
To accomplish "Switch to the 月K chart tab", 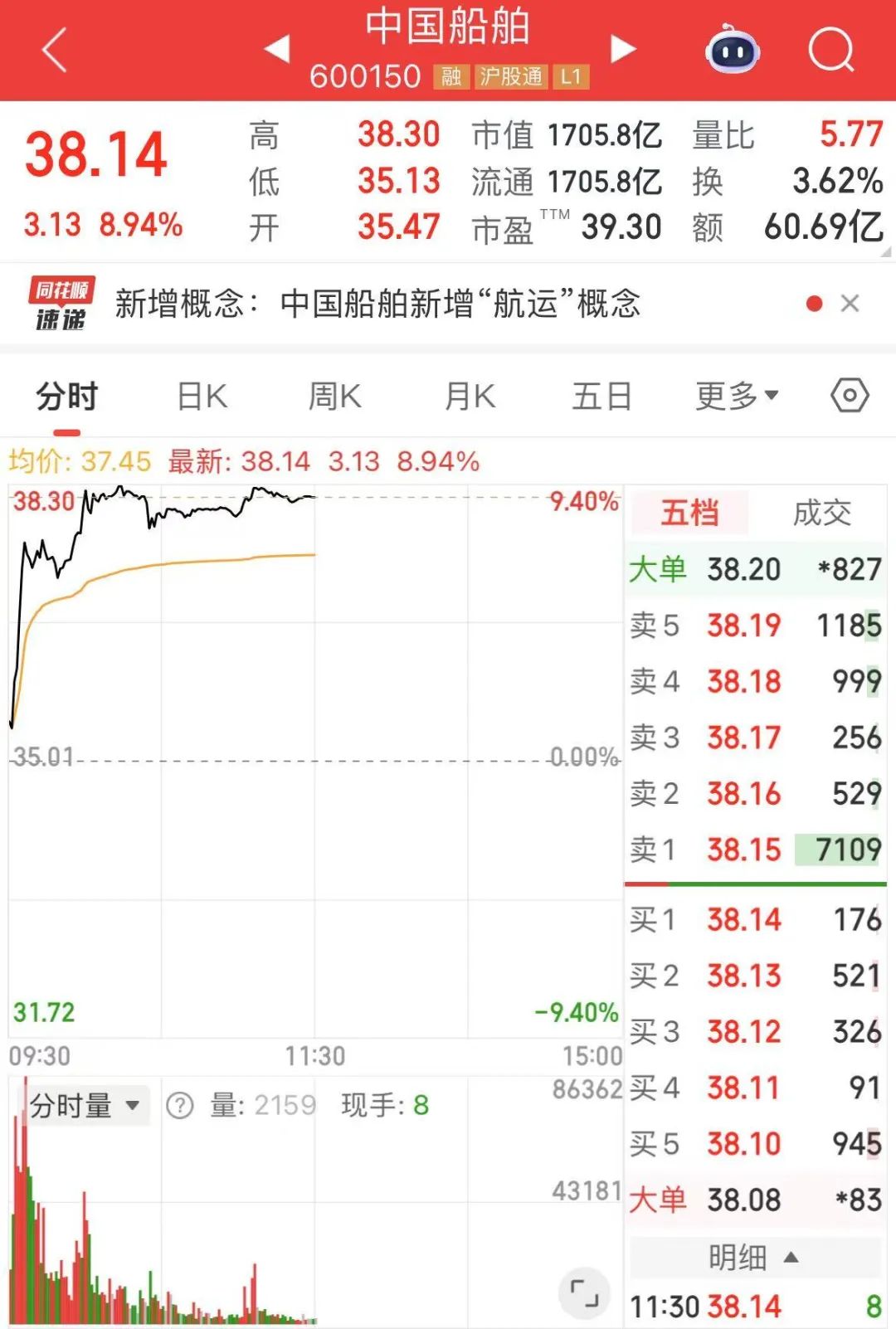I will pos(470,397).
